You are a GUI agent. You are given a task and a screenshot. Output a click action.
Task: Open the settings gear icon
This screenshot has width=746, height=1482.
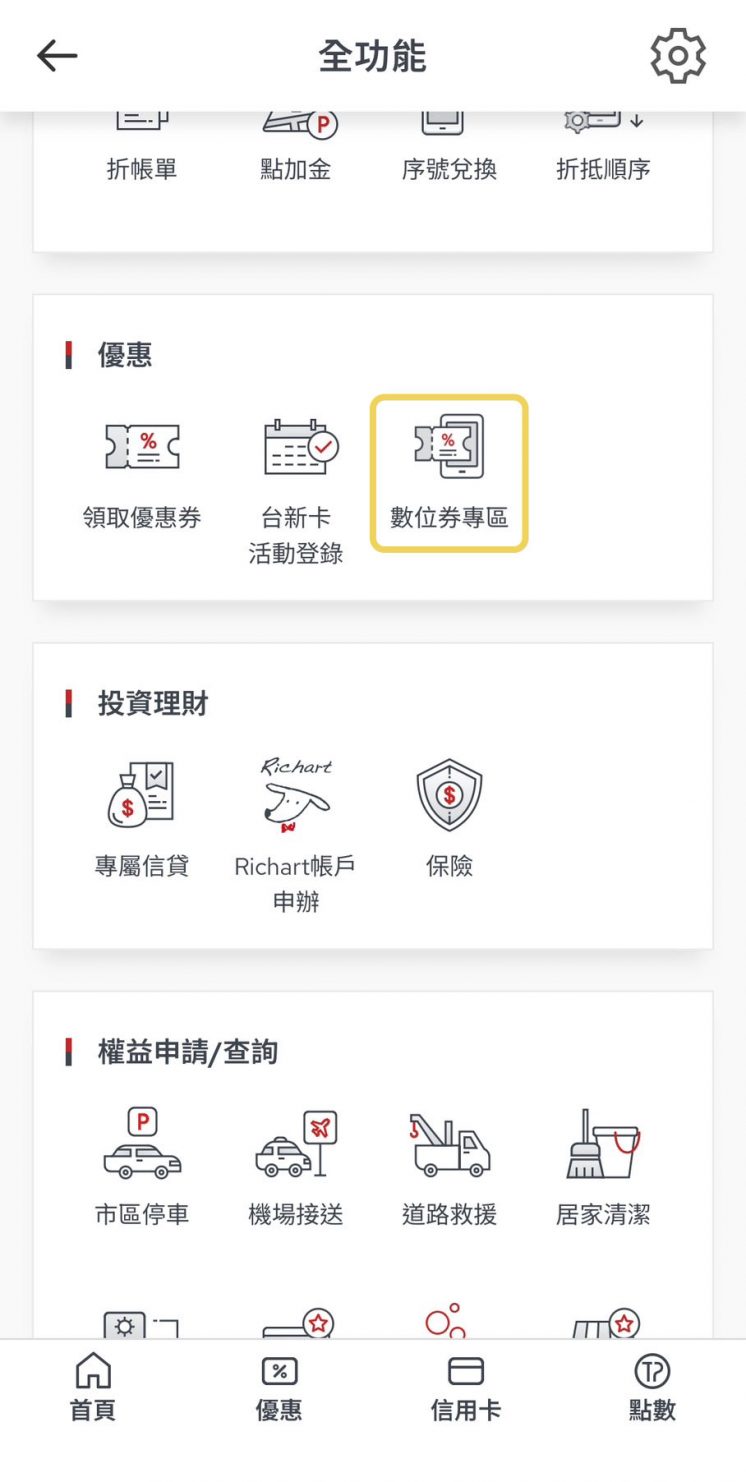pyautogui.click(x=678, y=56)
